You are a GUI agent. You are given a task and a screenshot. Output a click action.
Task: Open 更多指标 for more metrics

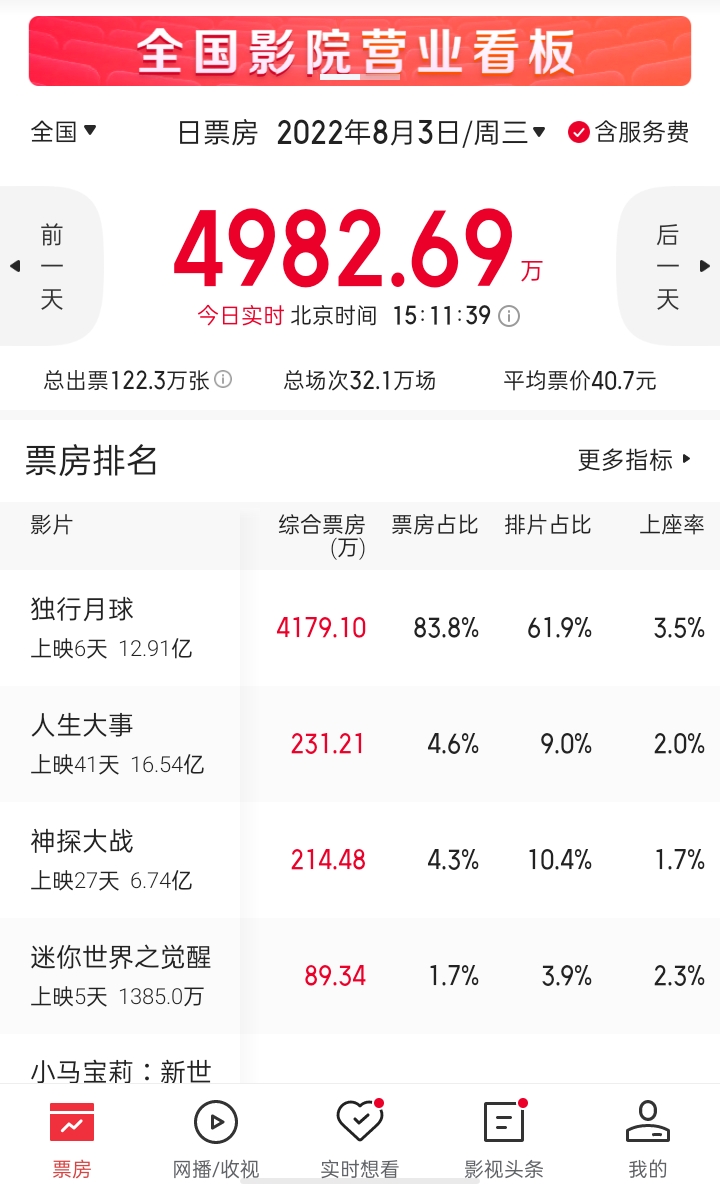634,459
